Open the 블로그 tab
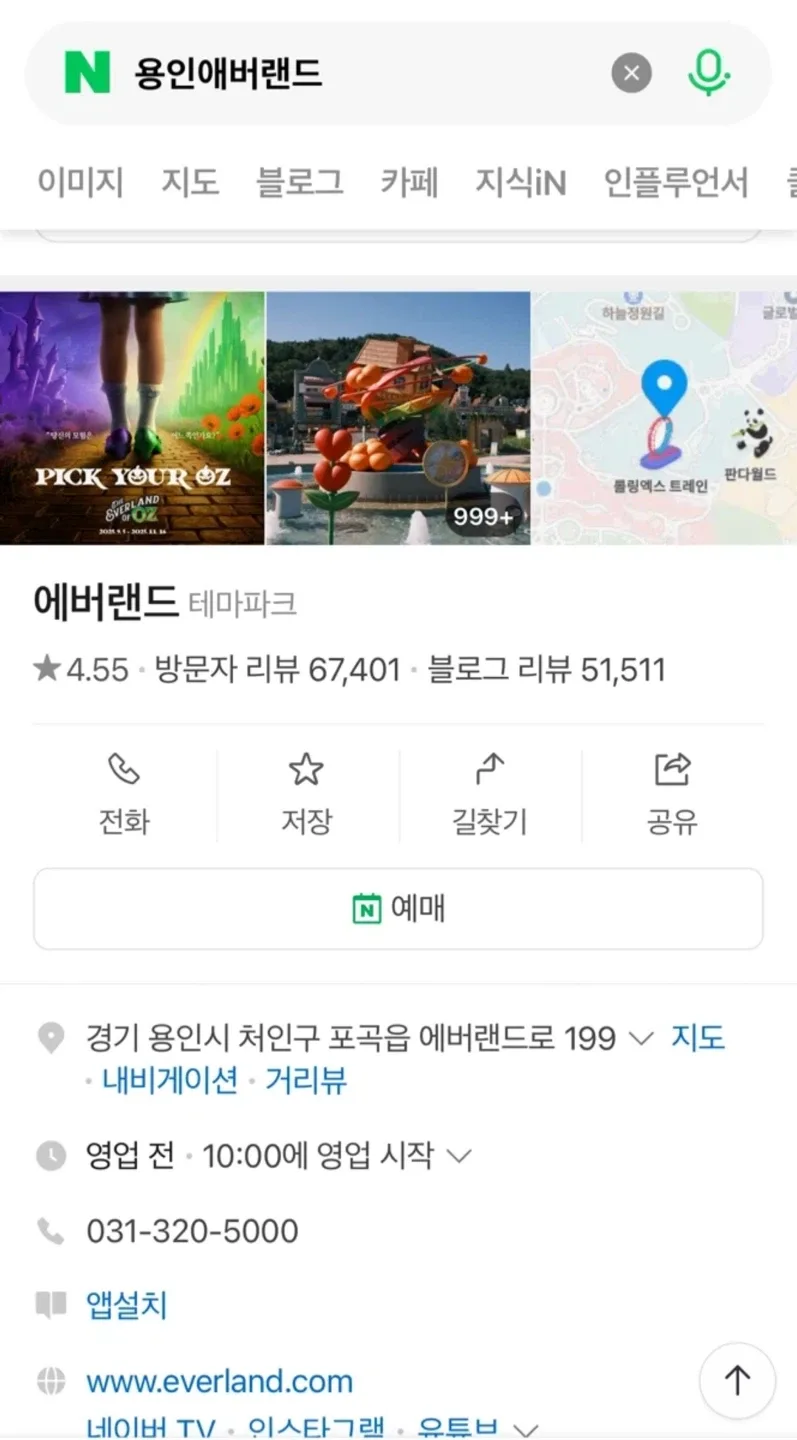This screenshot has width=797, height=1440. 300,182
